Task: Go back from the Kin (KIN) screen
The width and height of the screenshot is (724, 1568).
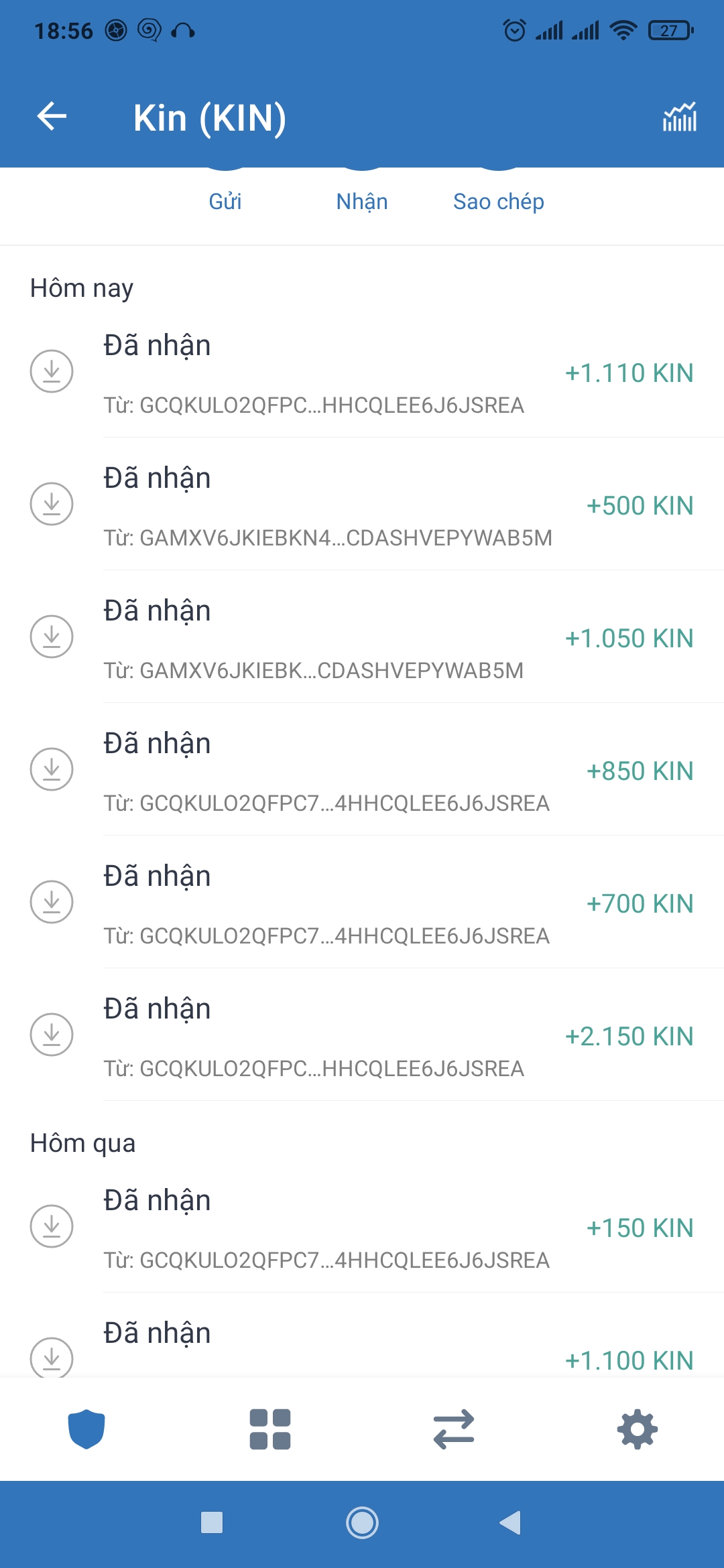Action: coord(52,117)
